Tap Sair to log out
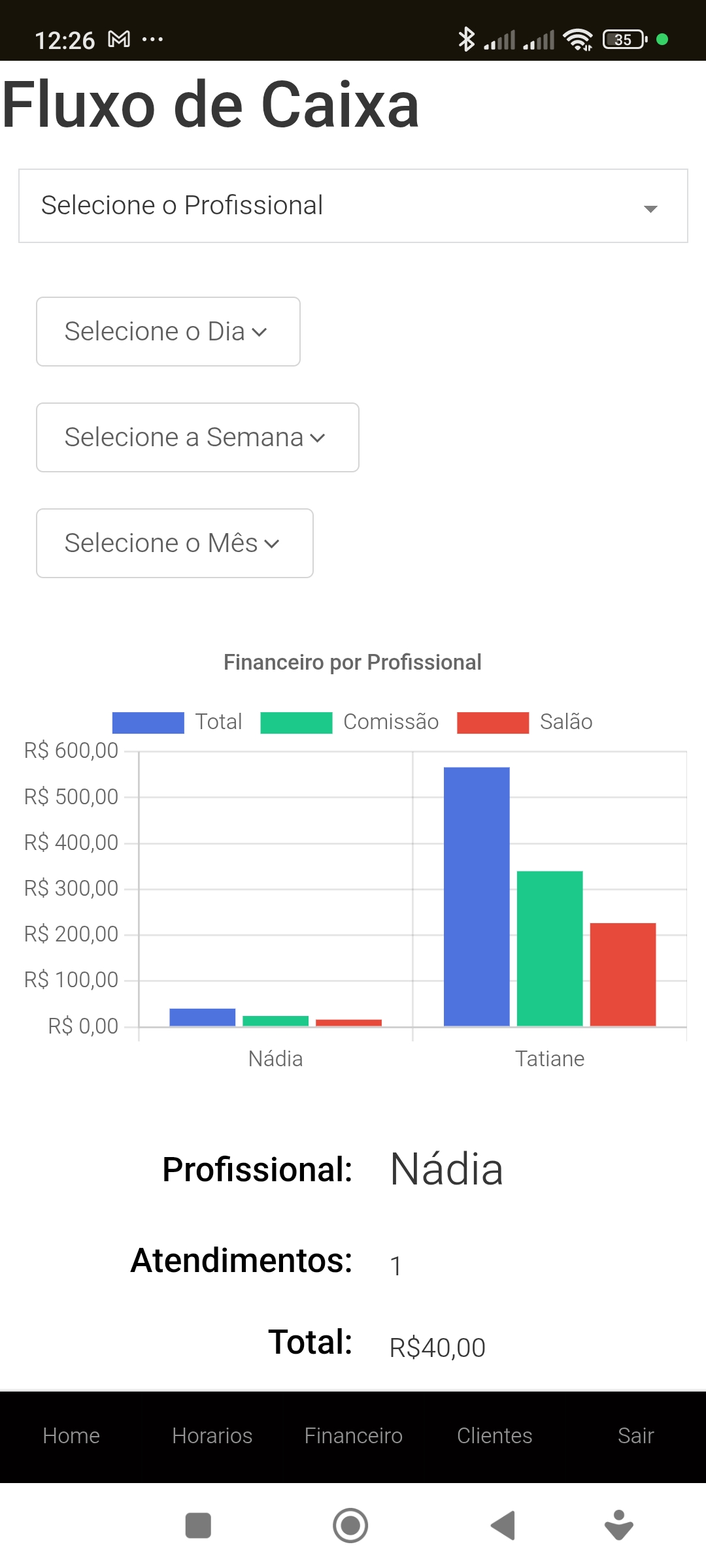Image resolution: width=706 pixels, height=1568 pixels. [635, 1435]
